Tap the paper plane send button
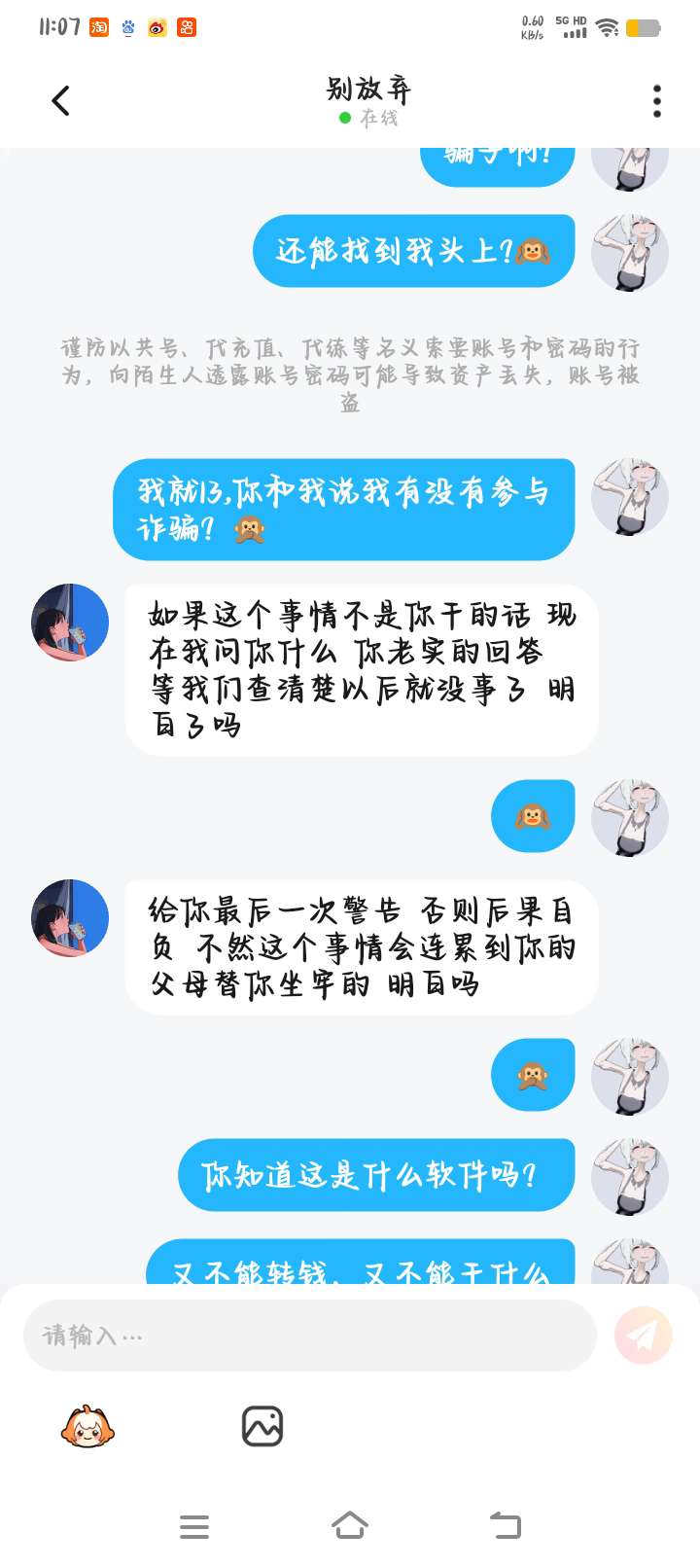This screenshot has width=700, height=1568. (x=643, y=1336)
